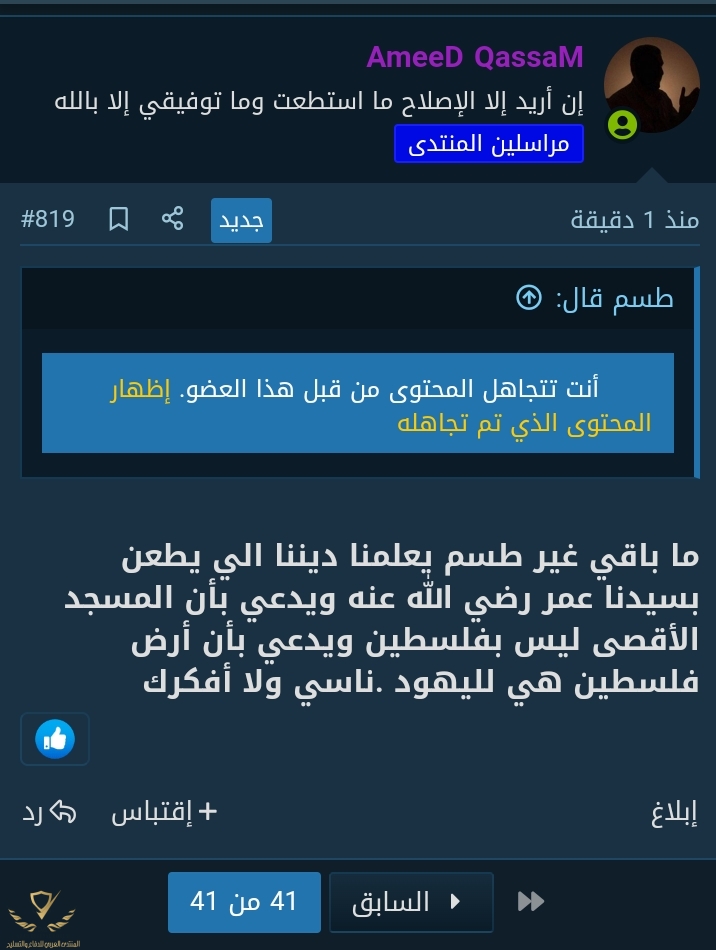Report this post via إبلاغ
The height and width of the screenshot is (950, 716).
[673, 813]
